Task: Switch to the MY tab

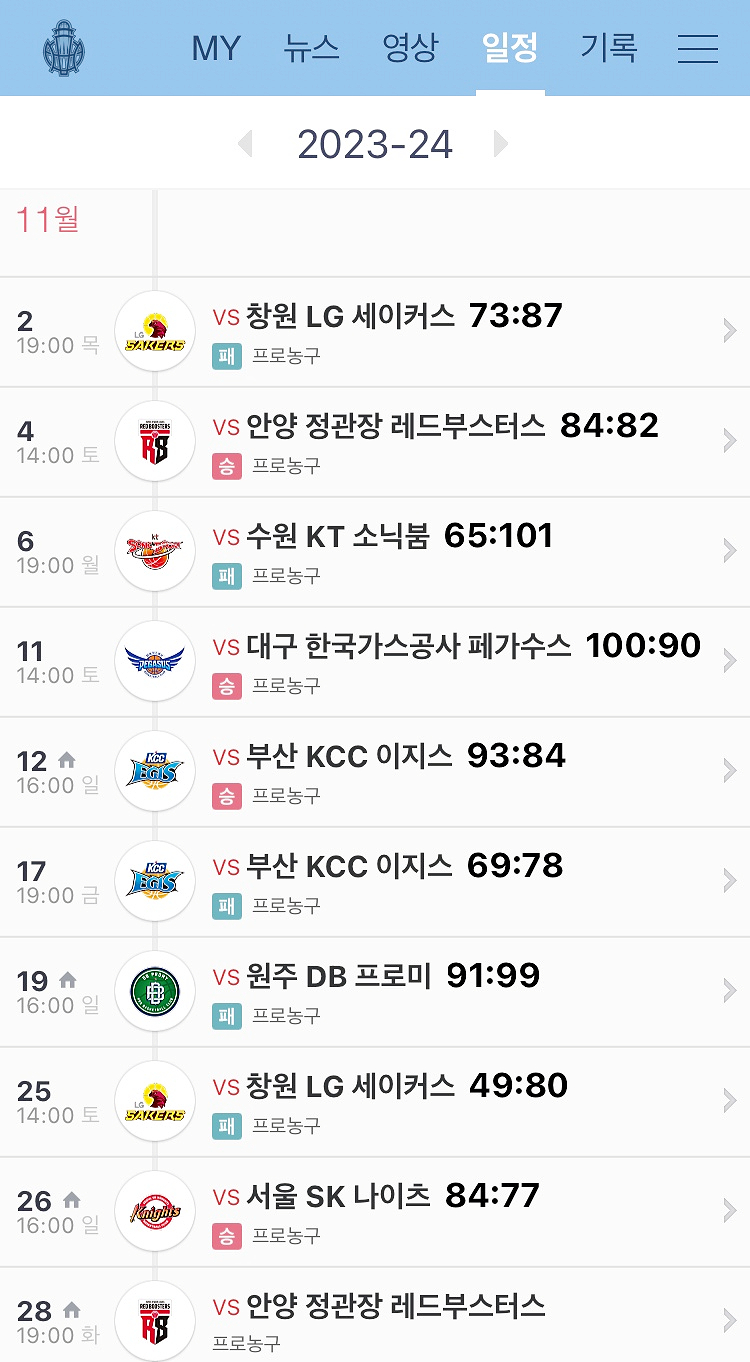Action: click(216, 48)
